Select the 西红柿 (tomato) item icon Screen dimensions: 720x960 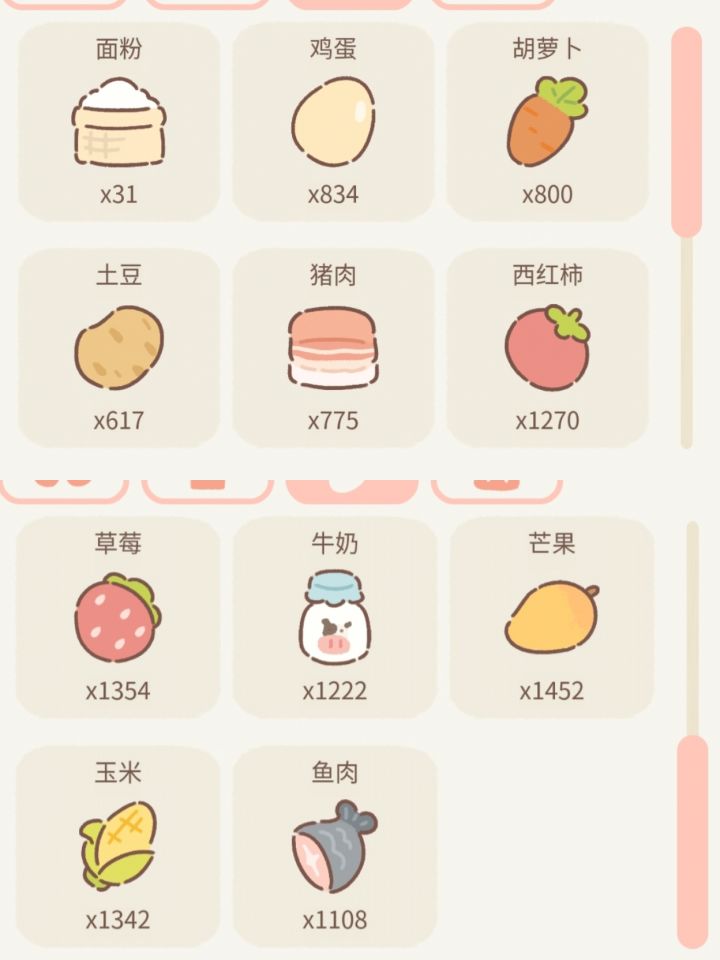pyautogui.click(x=548, y=348)
